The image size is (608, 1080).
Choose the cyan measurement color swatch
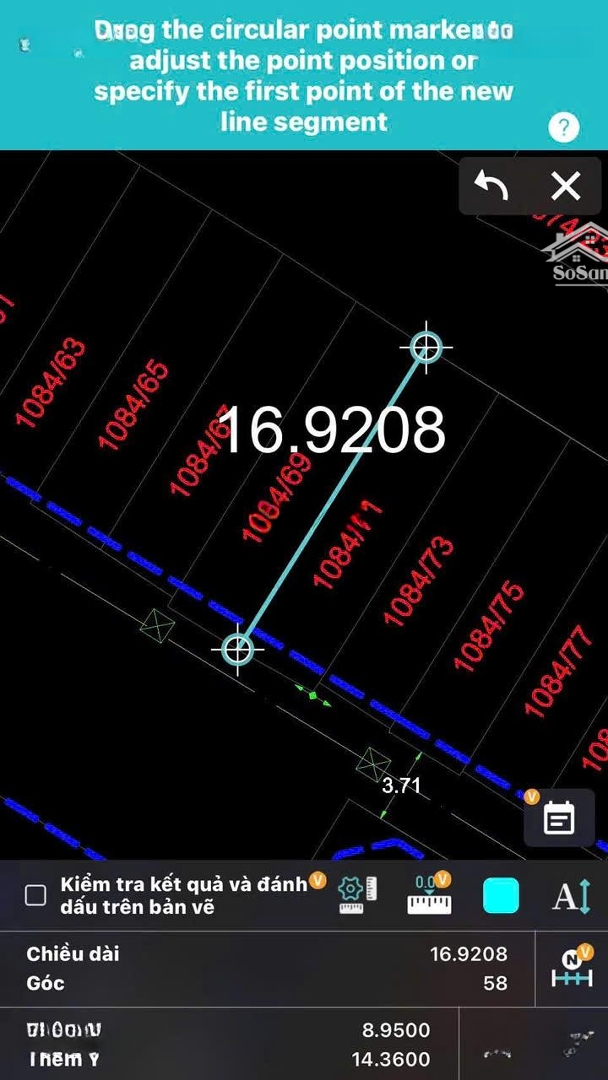tap(500, 895)
